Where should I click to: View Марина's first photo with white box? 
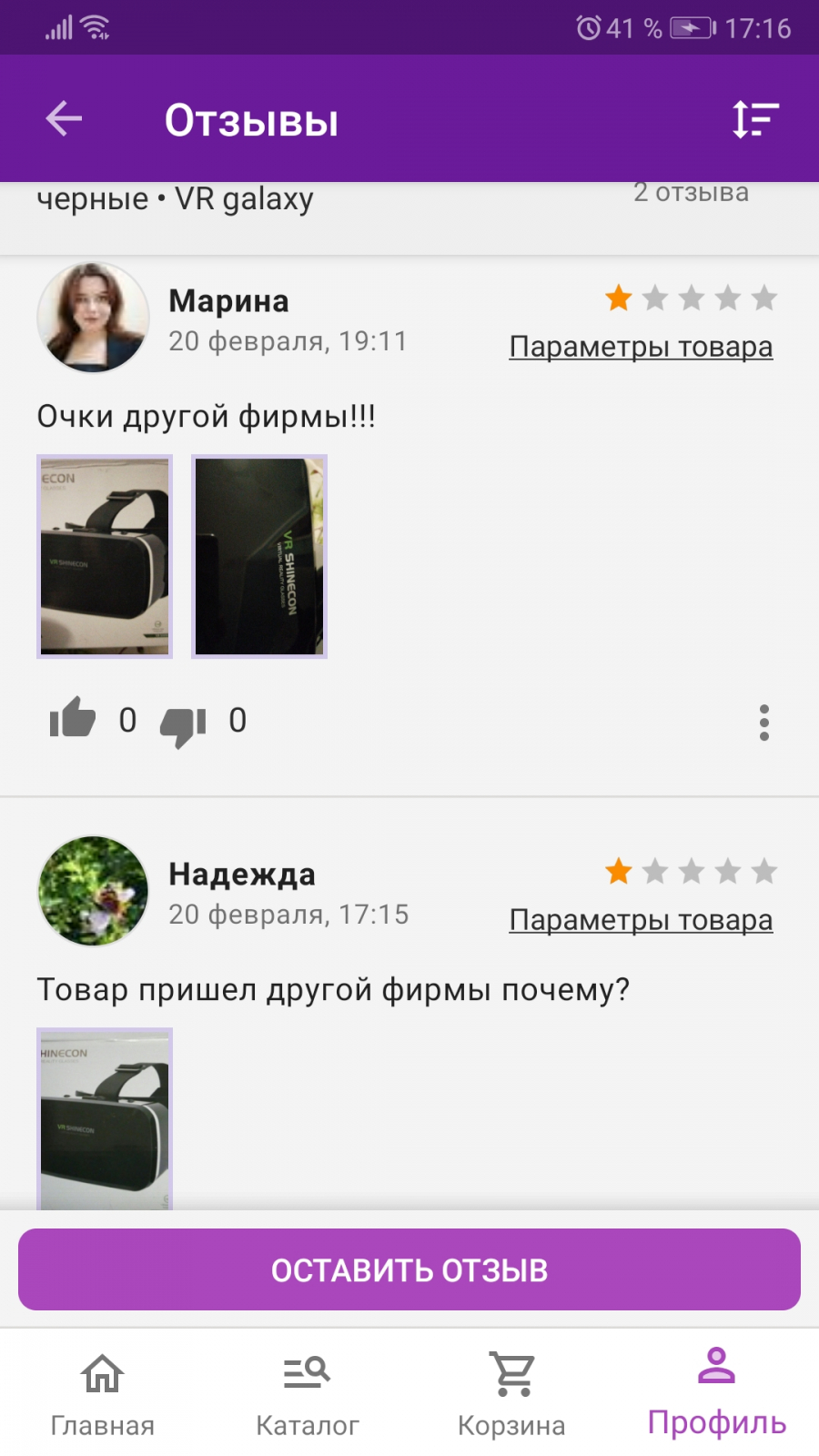(105, 556)
